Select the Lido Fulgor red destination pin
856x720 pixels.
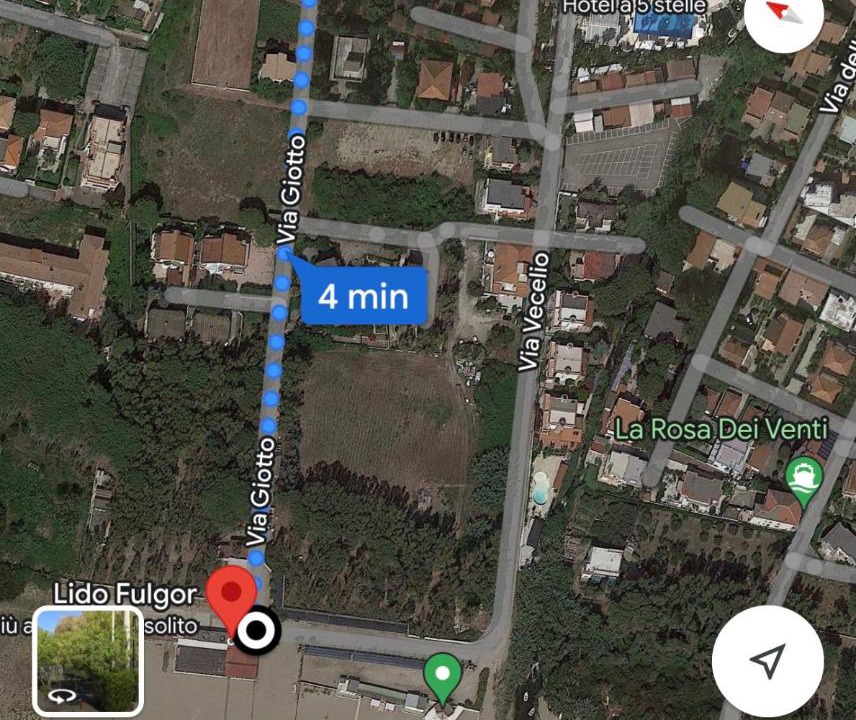coord(232,598)
